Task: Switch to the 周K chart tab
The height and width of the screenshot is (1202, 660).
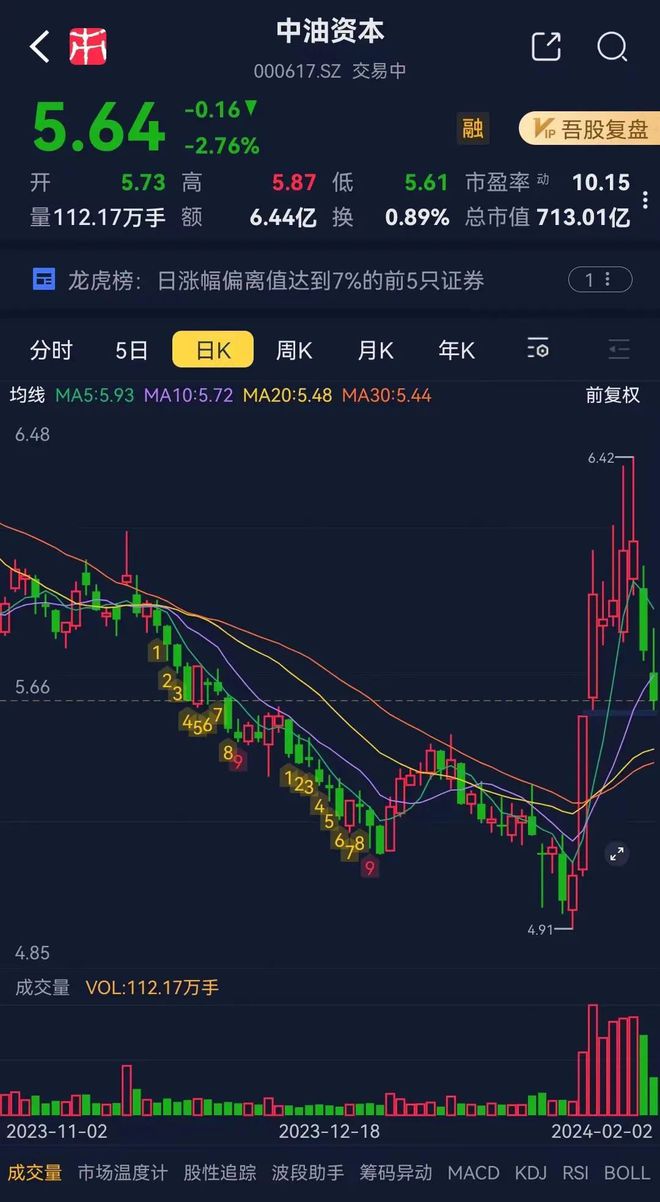Action: (294, 350)
